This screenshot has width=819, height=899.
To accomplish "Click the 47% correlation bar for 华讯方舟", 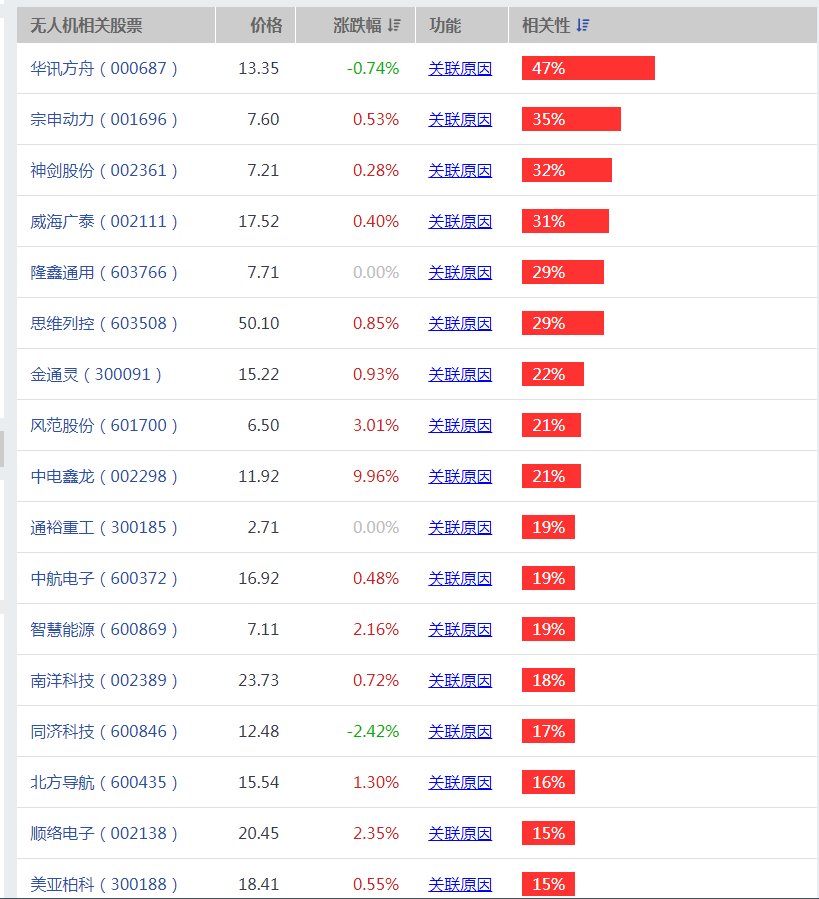I will [588, 68].
